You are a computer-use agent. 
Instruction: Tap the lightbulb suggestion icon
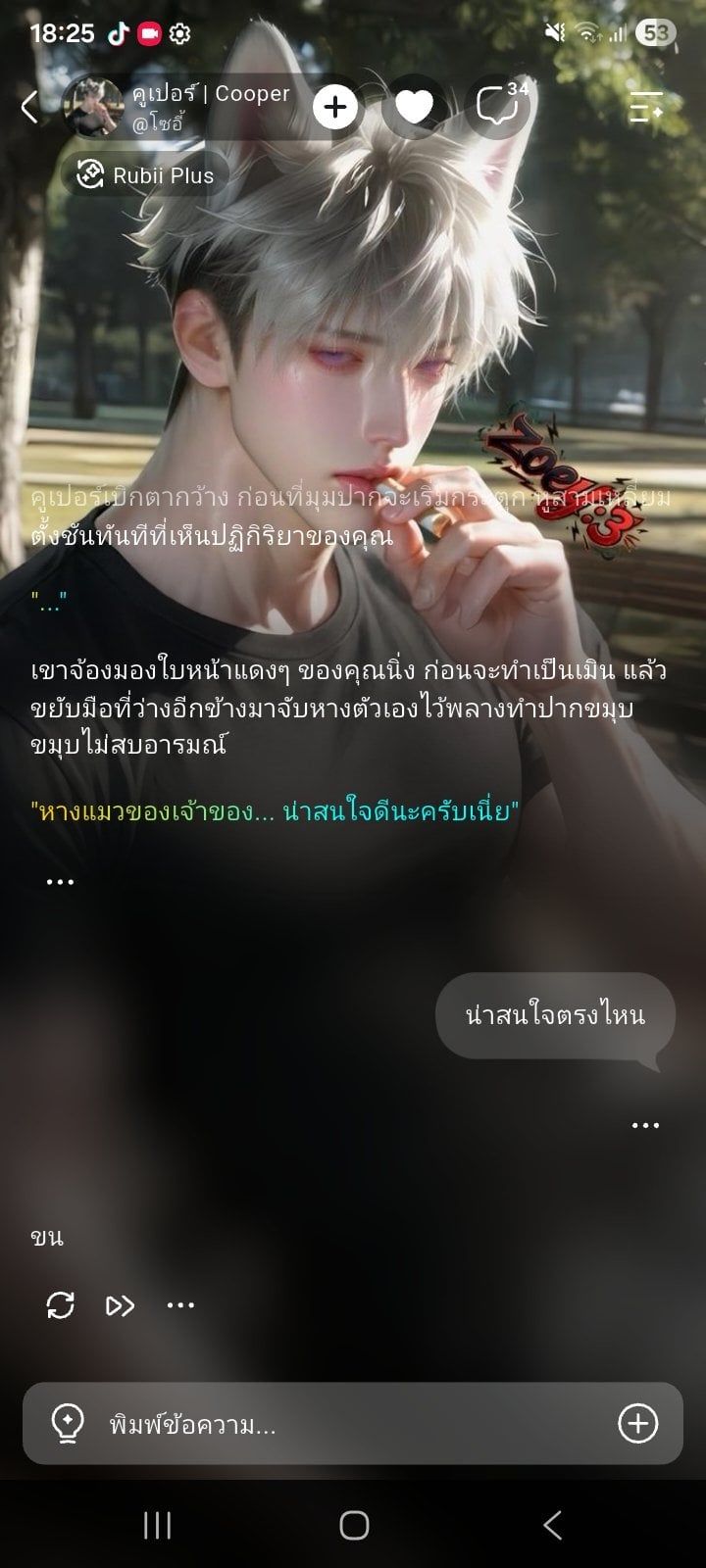(67, 1424)
